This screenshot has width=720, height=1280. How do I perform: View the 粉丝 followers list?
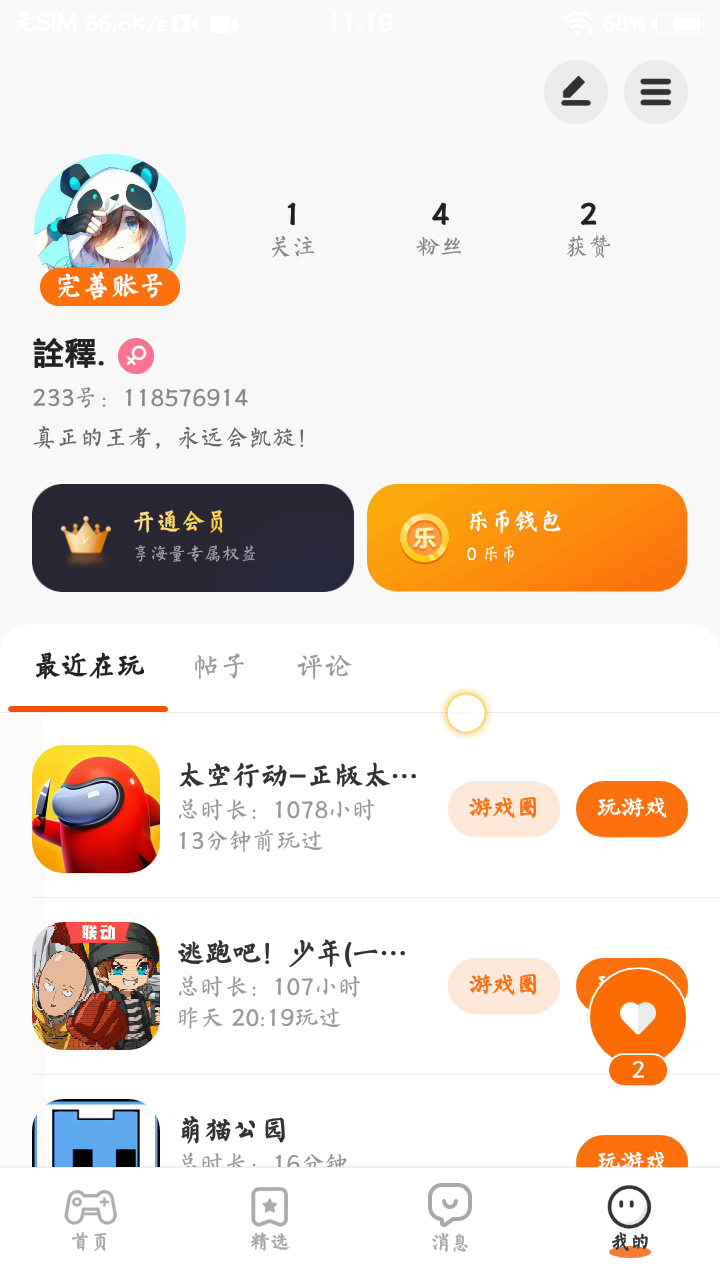click(440, 229)
